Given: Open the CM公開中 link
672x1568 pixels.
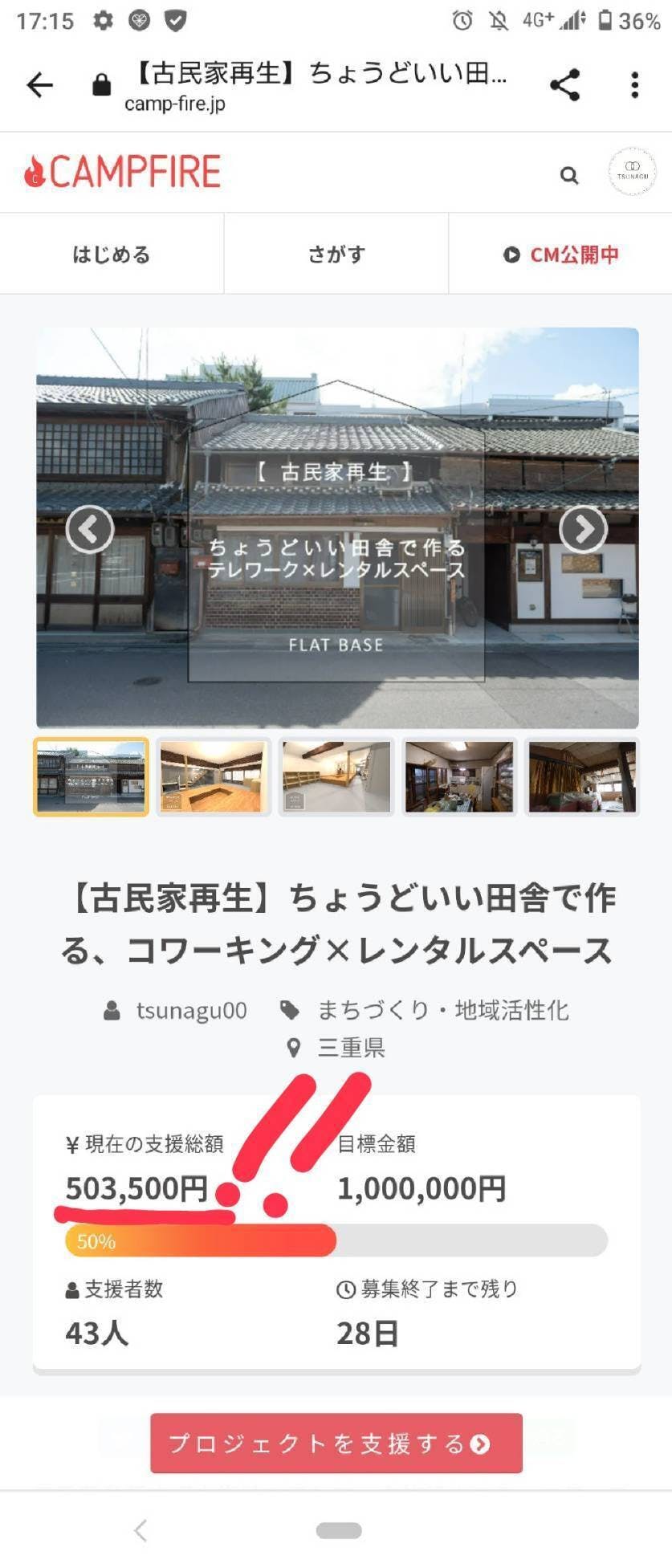Looking at the screenshot, I should 561,255.
